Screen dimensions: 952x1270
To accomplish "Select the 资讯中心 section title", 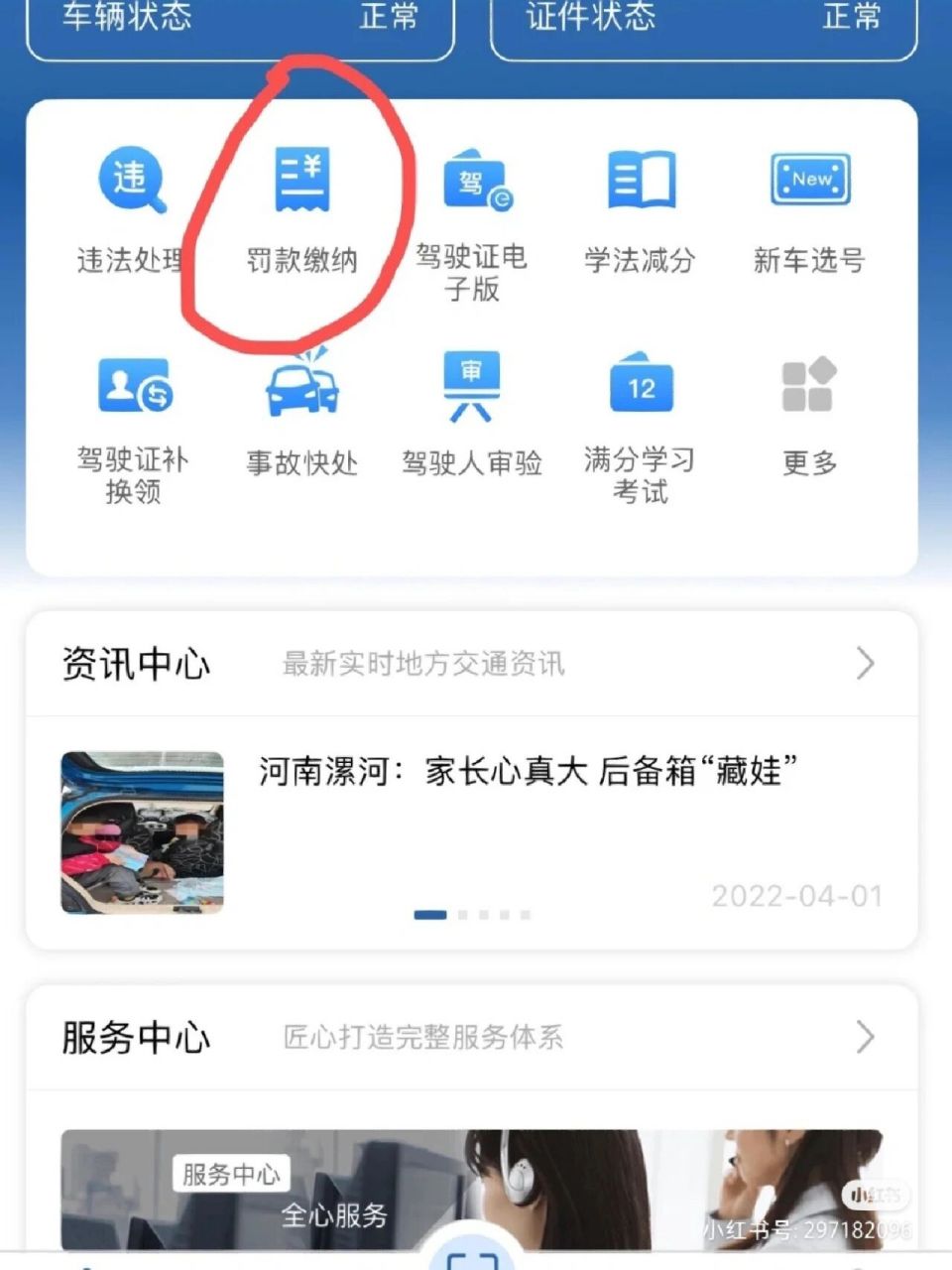I will pyautogui.click(x=136, y=663).
